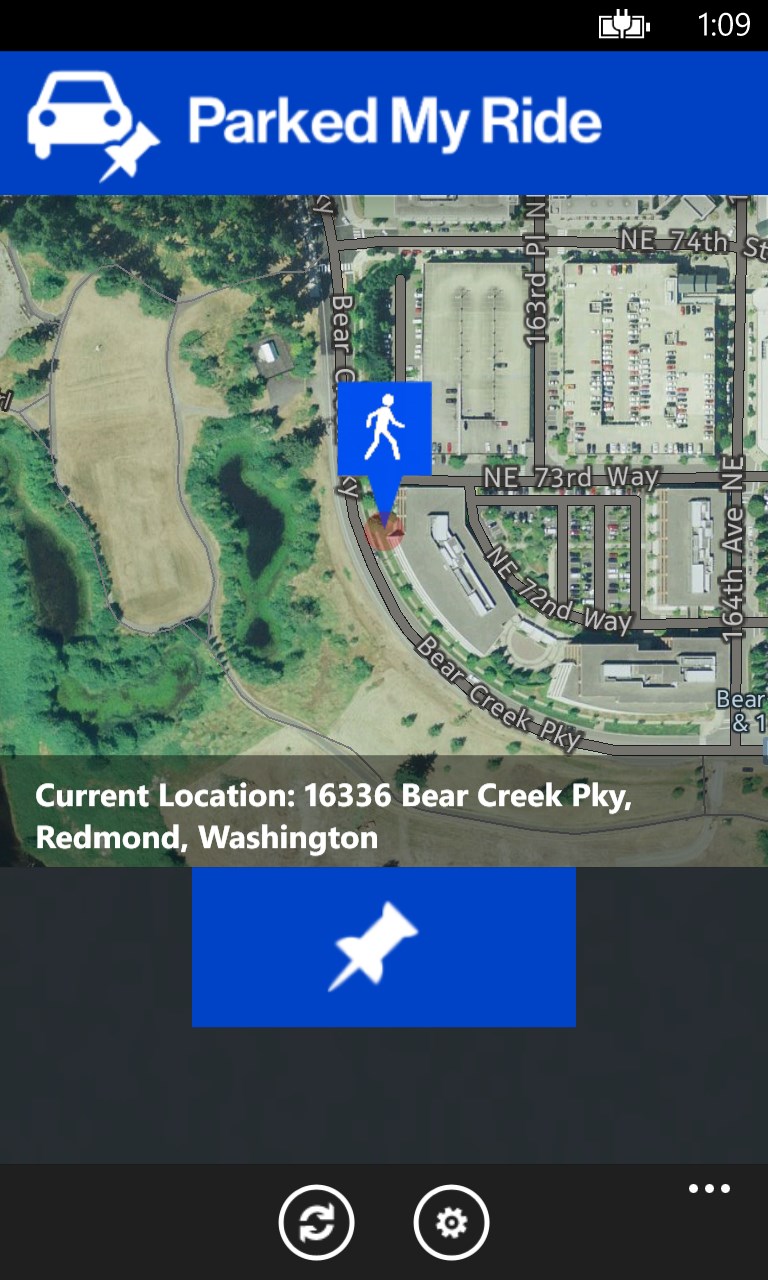Image resolution: width=768 pixels, height=1280 pixels.
Task: Refresh the current location
Action: tap(316, 1222)
